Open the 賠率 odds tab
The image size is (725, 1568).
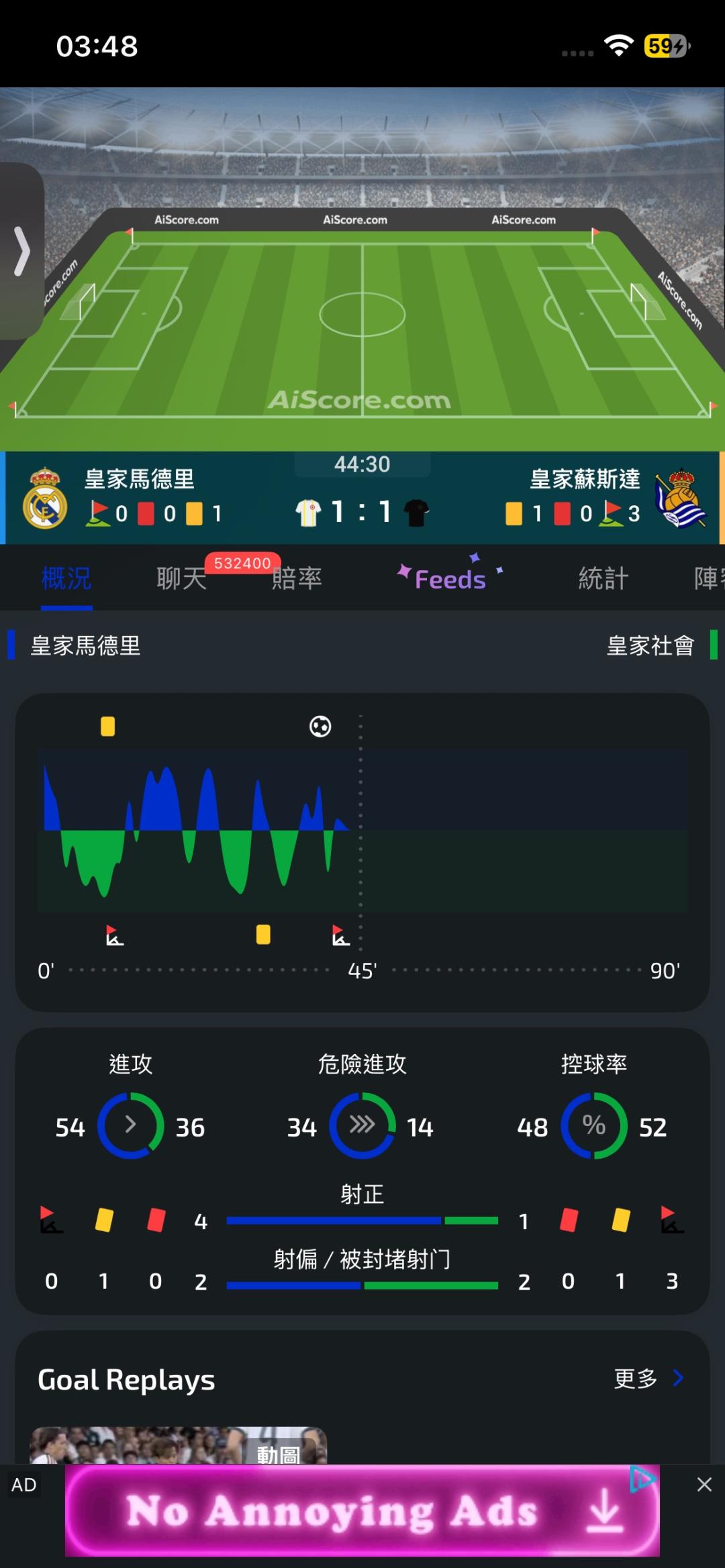click(297, 578)
